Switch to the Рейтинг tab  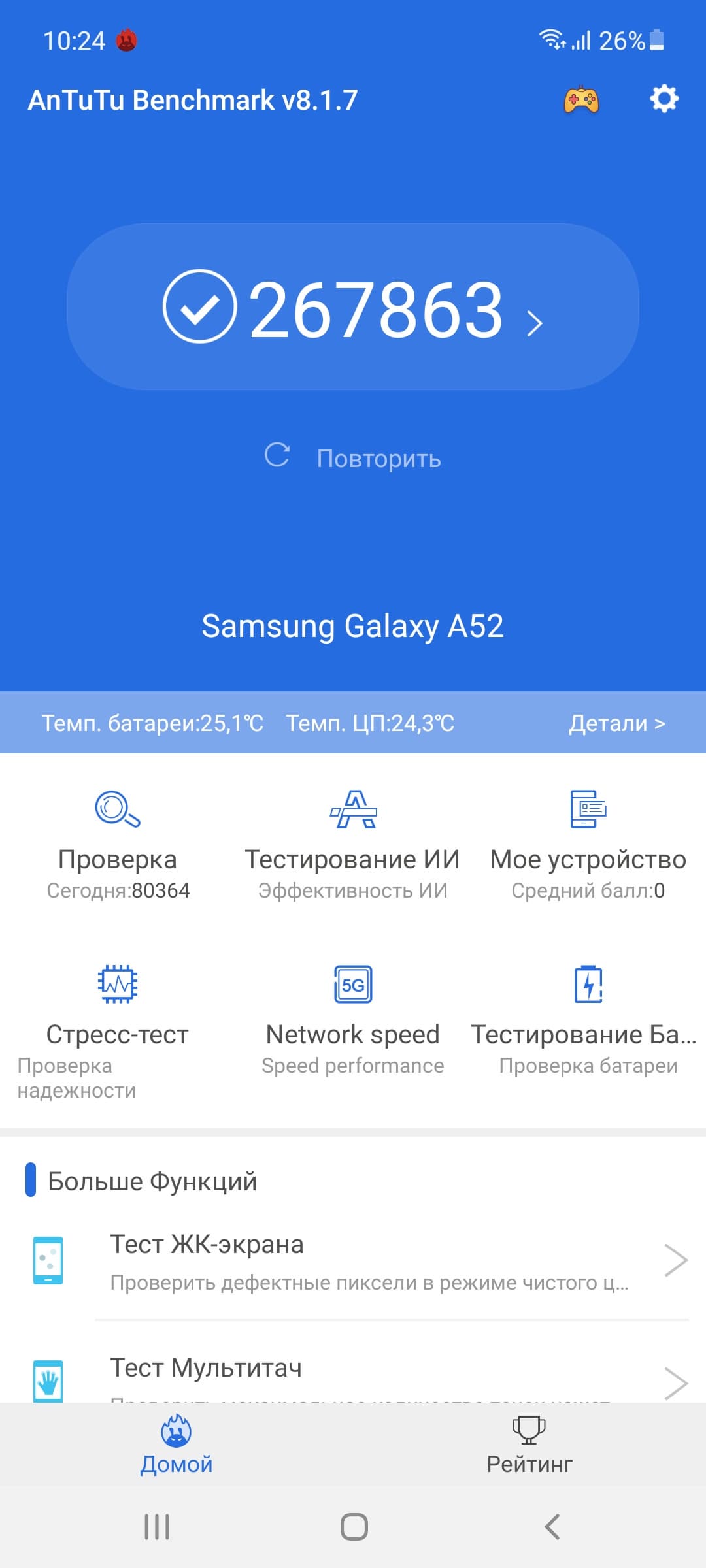pyautogui.click(x=529, y=1445)
